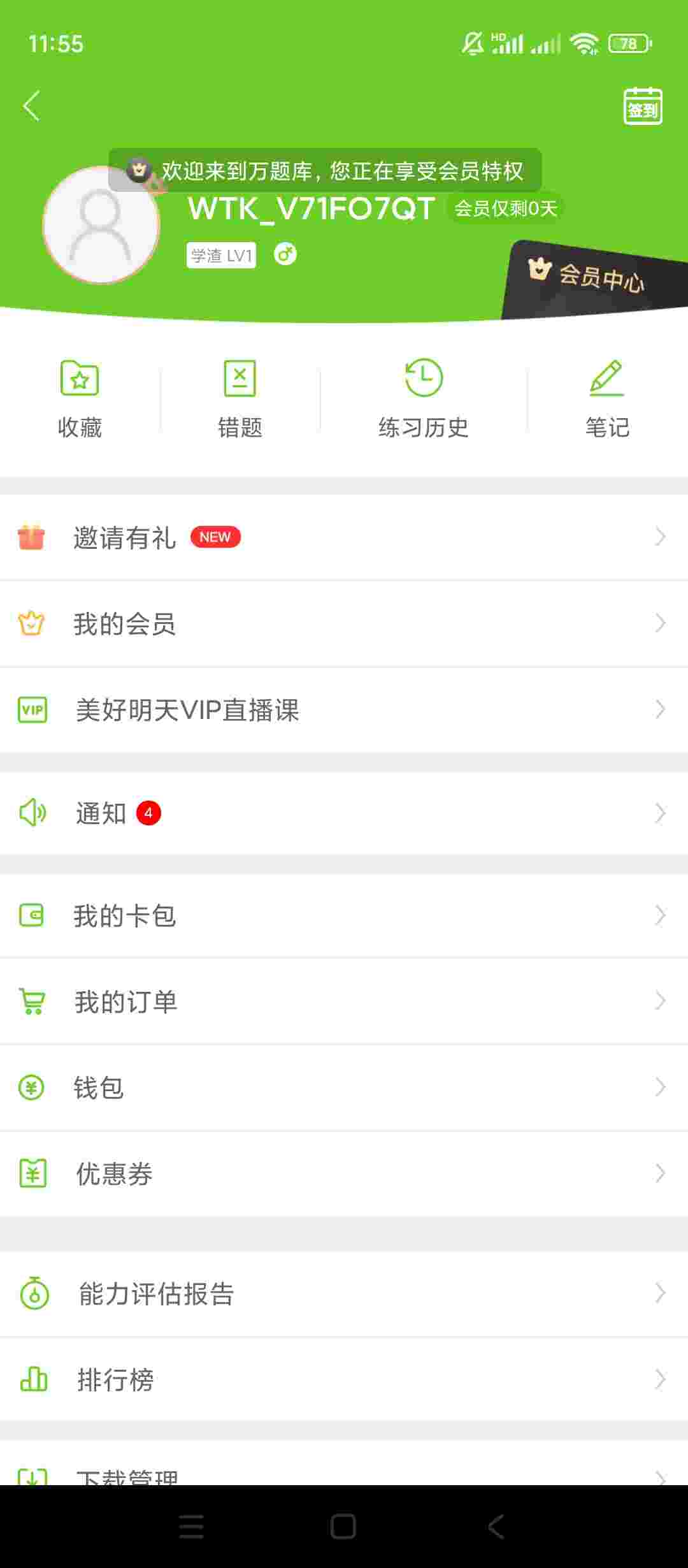Image resolution: width=688 pixels, height=1568 pixels.
Task: Go back using the top-left arrow
Action: pyautogui.click(x=32, y=106)
